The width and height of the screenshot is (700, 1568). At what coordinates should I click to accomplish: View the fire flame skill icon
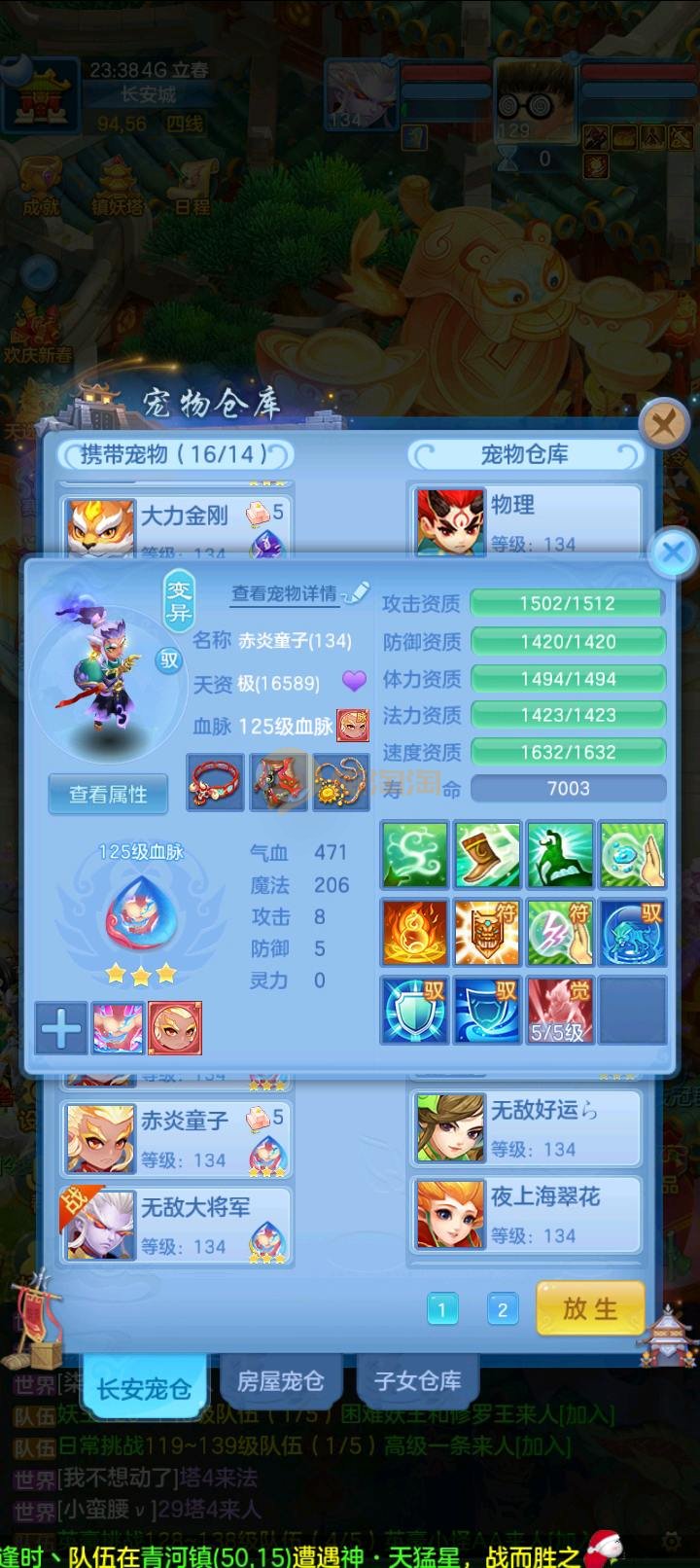coord(415,933)
